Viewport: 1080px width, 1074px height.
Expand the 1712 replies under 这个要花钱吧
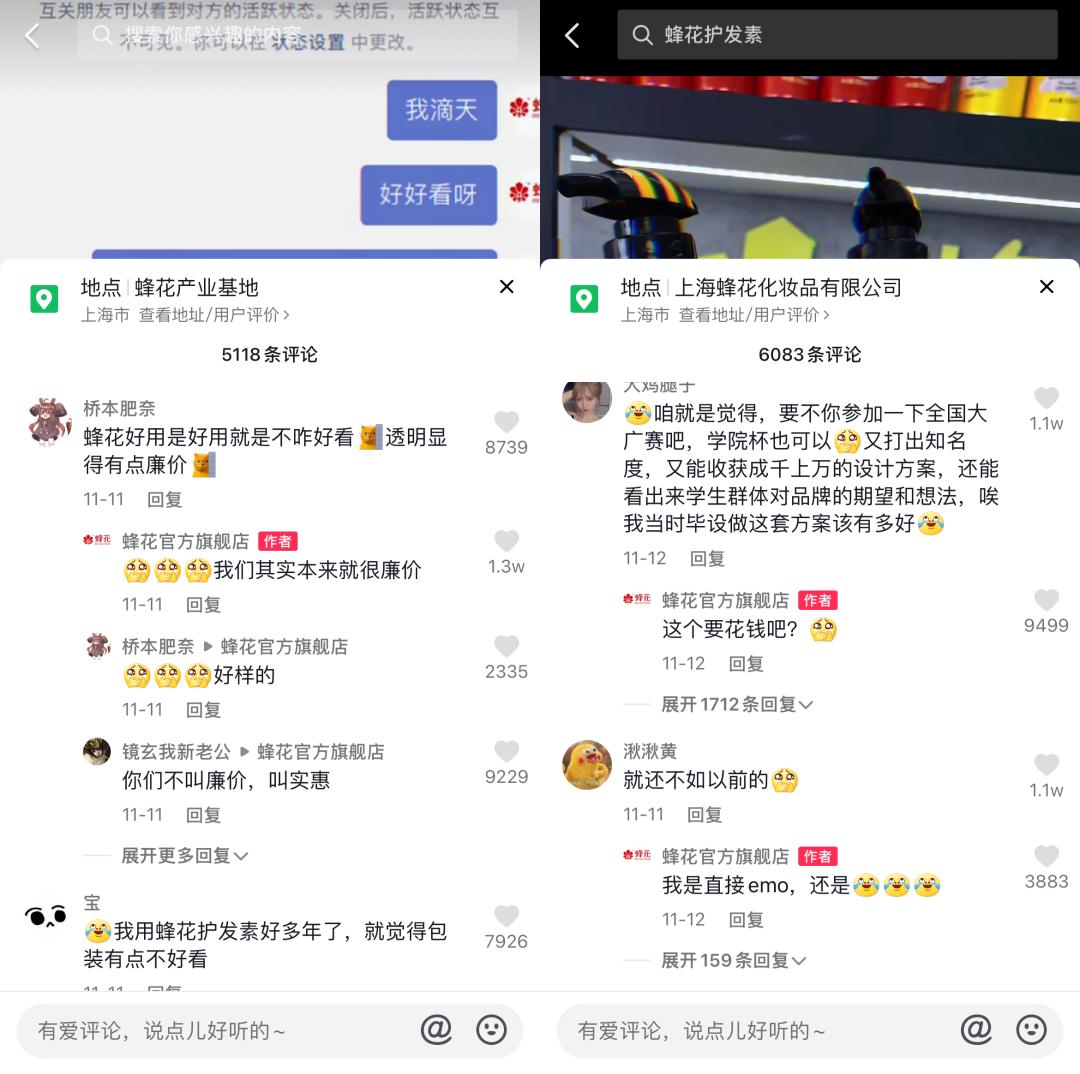736,705
